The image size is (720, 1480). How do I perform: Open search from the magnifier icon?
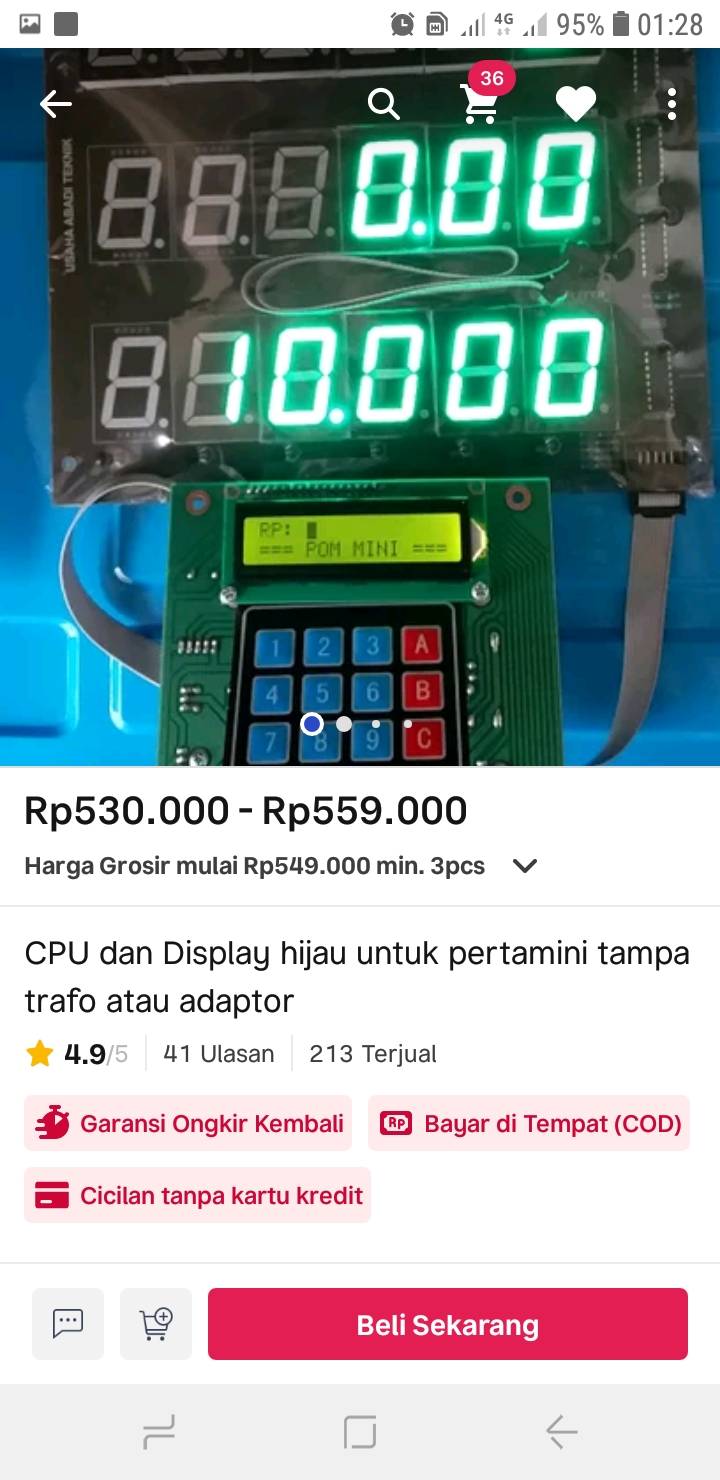(x=384, y=103)
